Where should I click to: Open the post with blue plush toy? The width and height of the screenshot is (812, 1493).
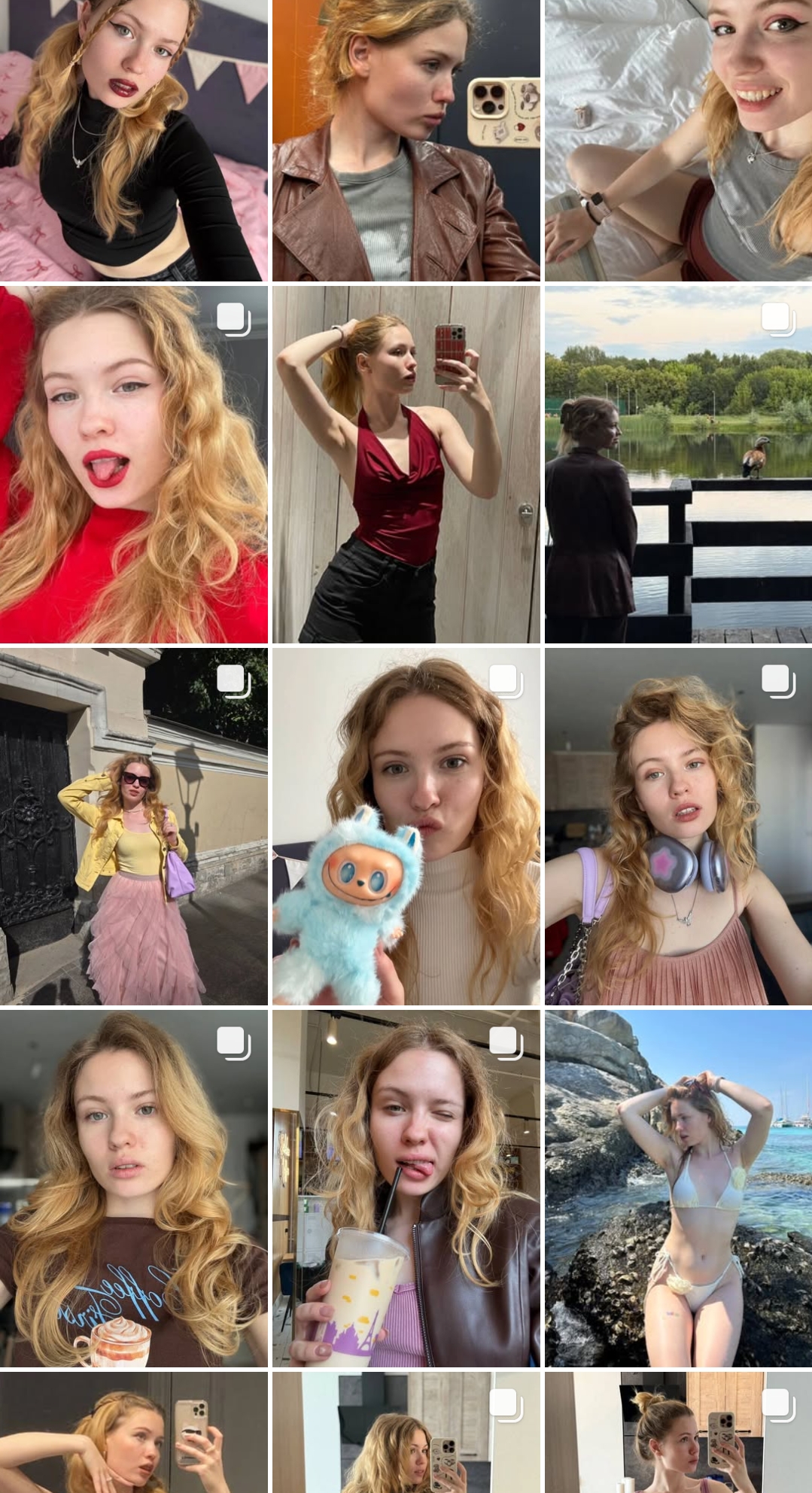tap(406, 826)
